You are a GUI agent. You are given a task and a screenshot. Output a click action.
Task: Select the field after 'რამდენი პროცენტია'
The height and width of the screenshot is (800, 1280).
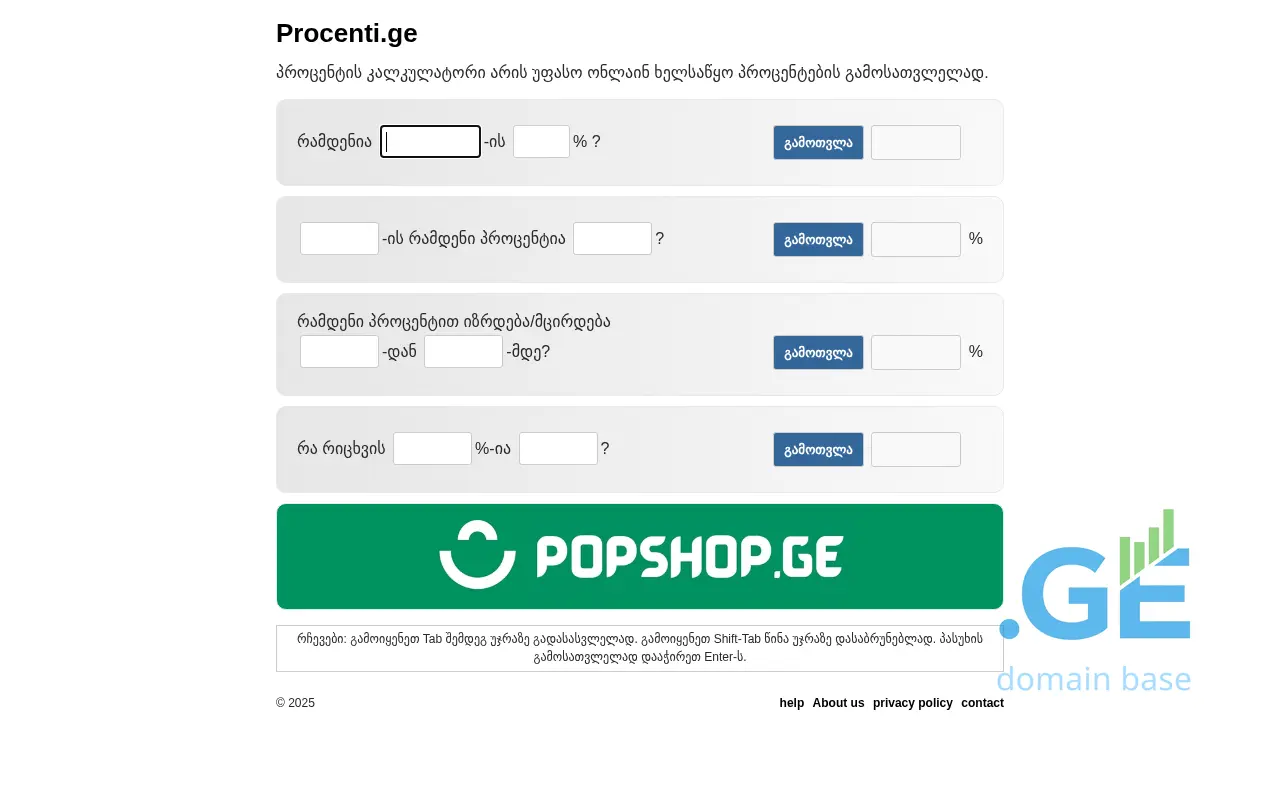tap(612, 239)
